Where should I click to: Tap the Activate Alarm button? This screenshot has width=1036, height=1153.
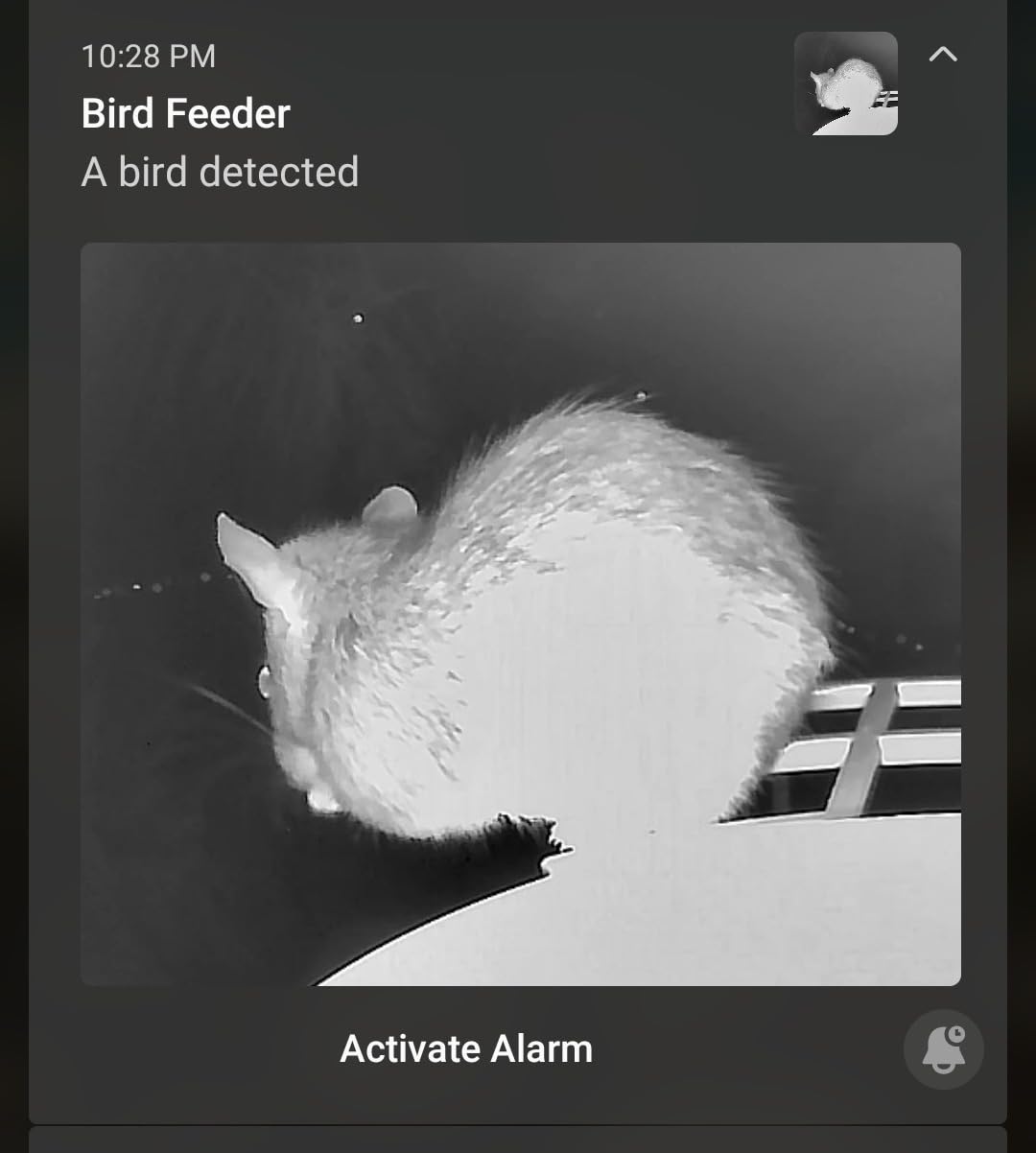[466, 1048]
